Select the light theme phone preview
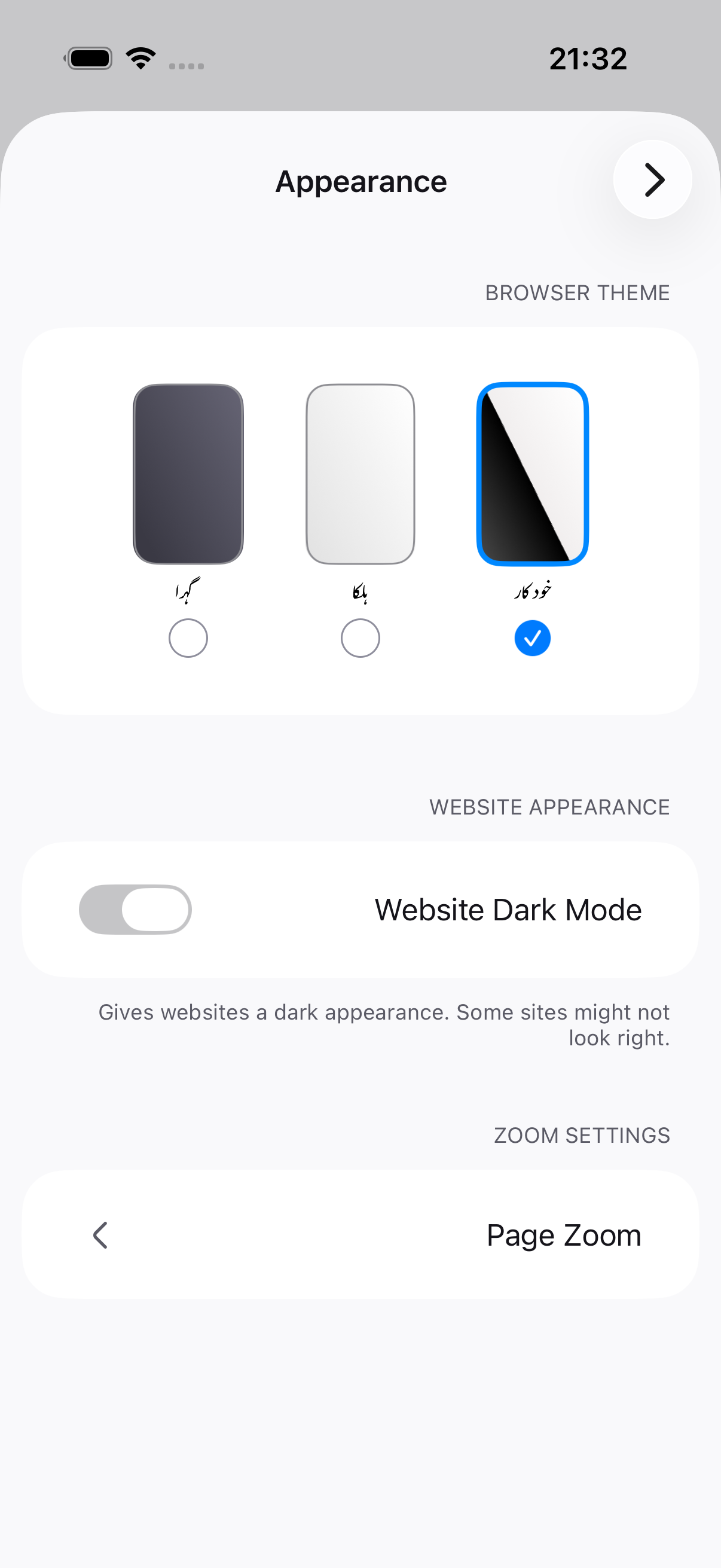This screenshot has width=721, height=1568. [360, 474]
